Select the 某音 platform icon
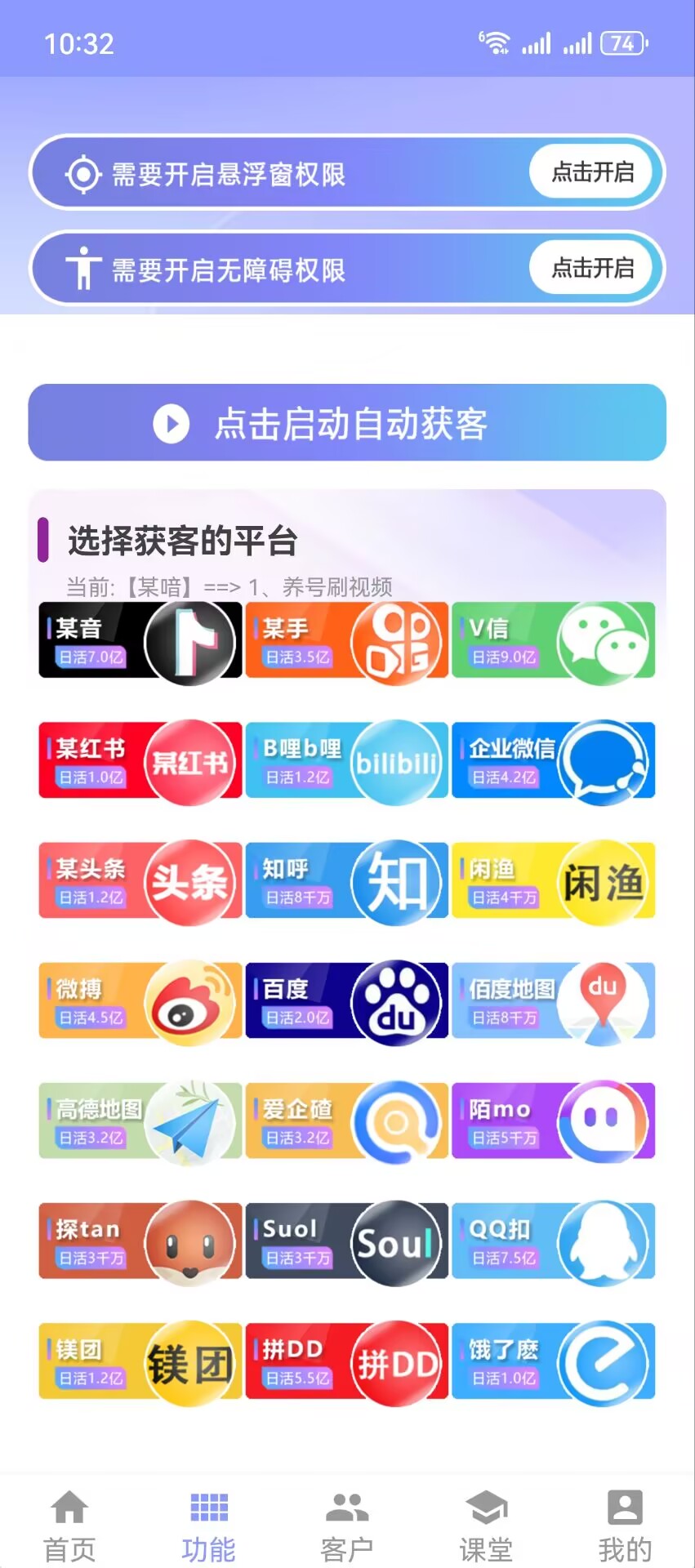 pyautogui.click(x=139, y=641)
